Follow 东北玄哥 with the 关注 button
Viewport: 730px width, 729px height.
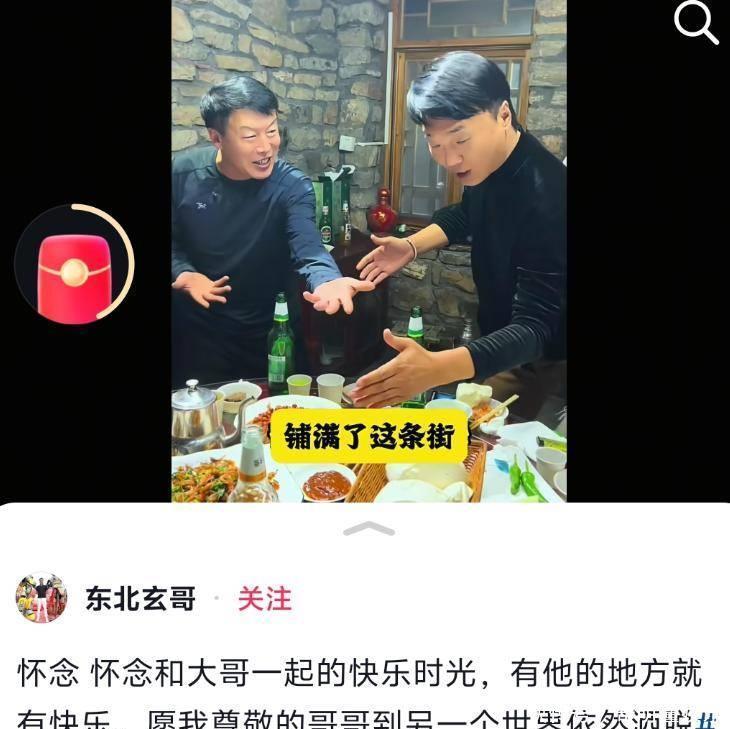[x=264, y=599]
